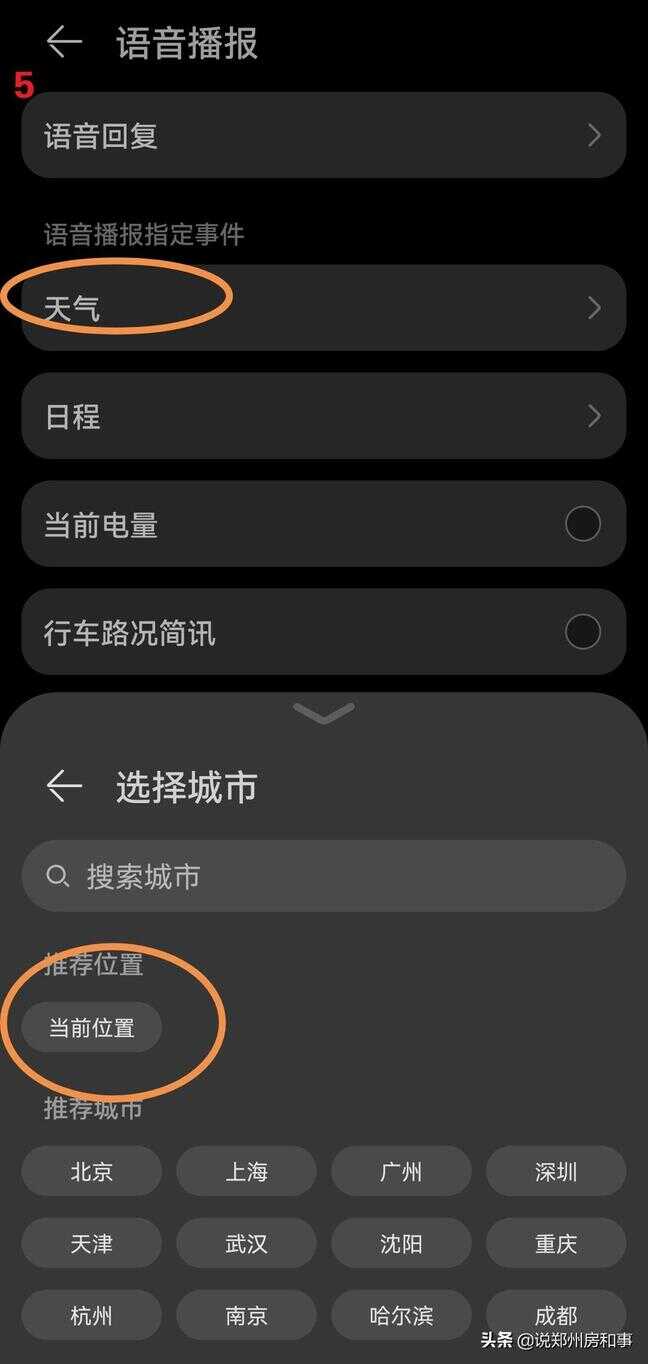Select the 天津 chip

pyautogui.click(x=92, y=1243)
